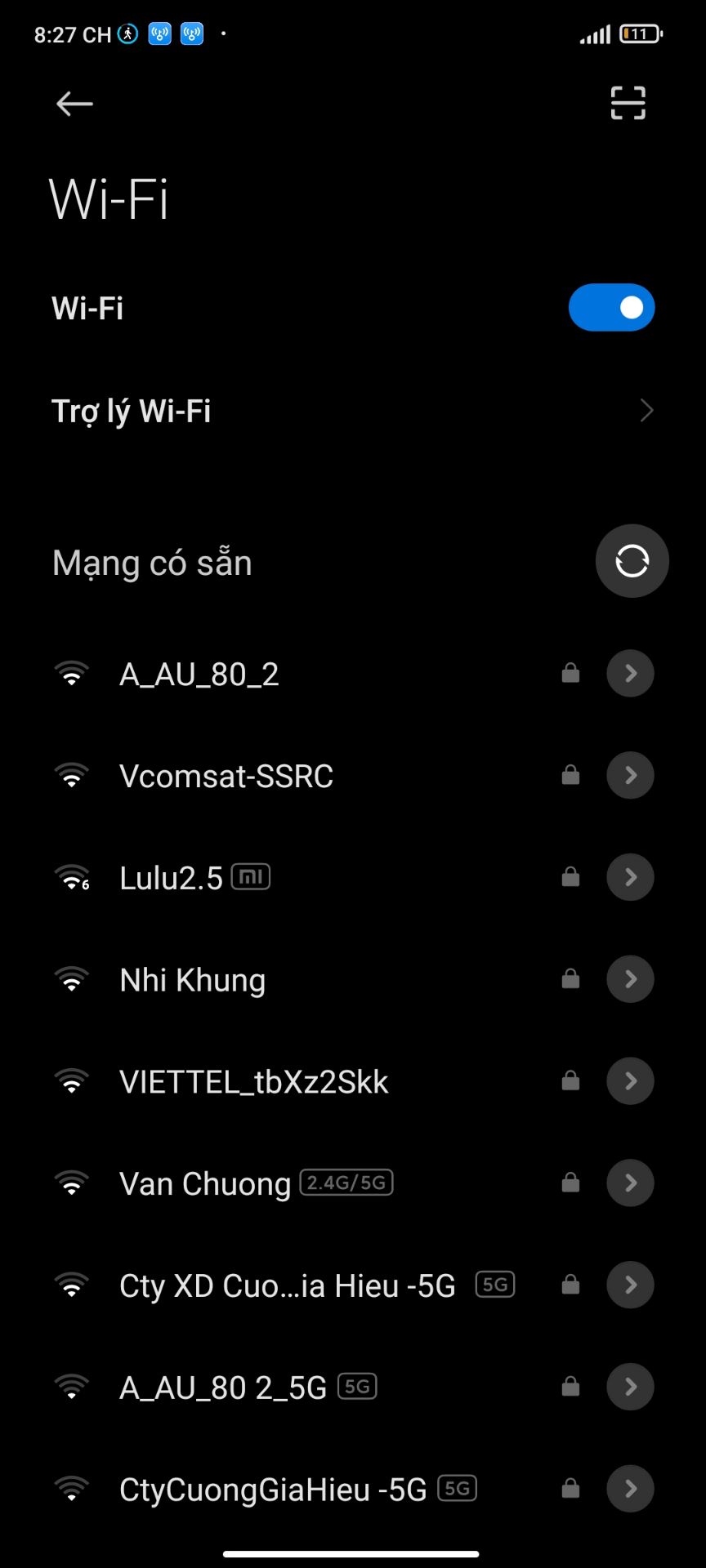Open Trợ lý Wi-Fi settings
The image size is (706, 1568).
point(351,411)
